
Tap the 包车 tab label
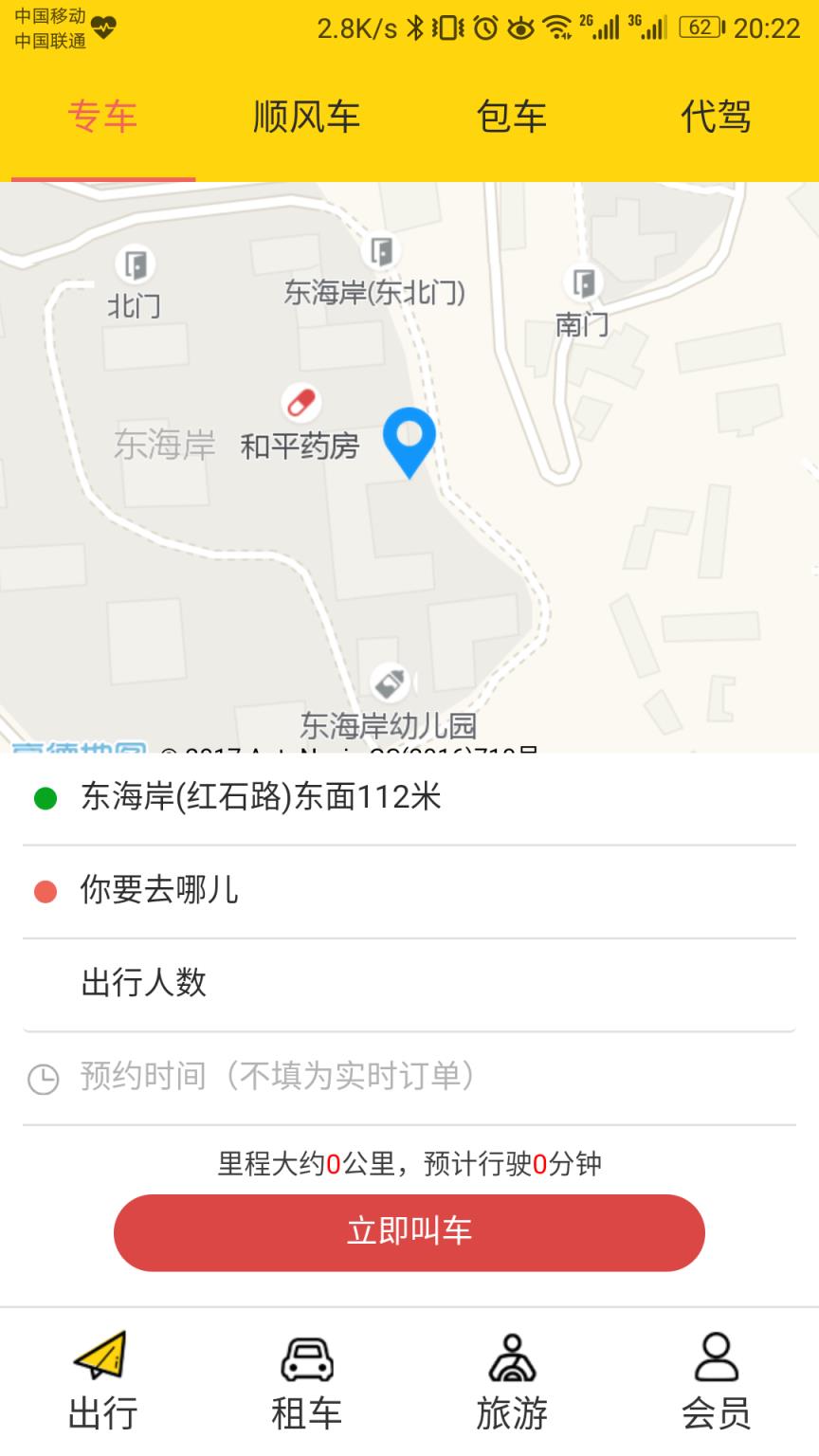click(512, 116)
